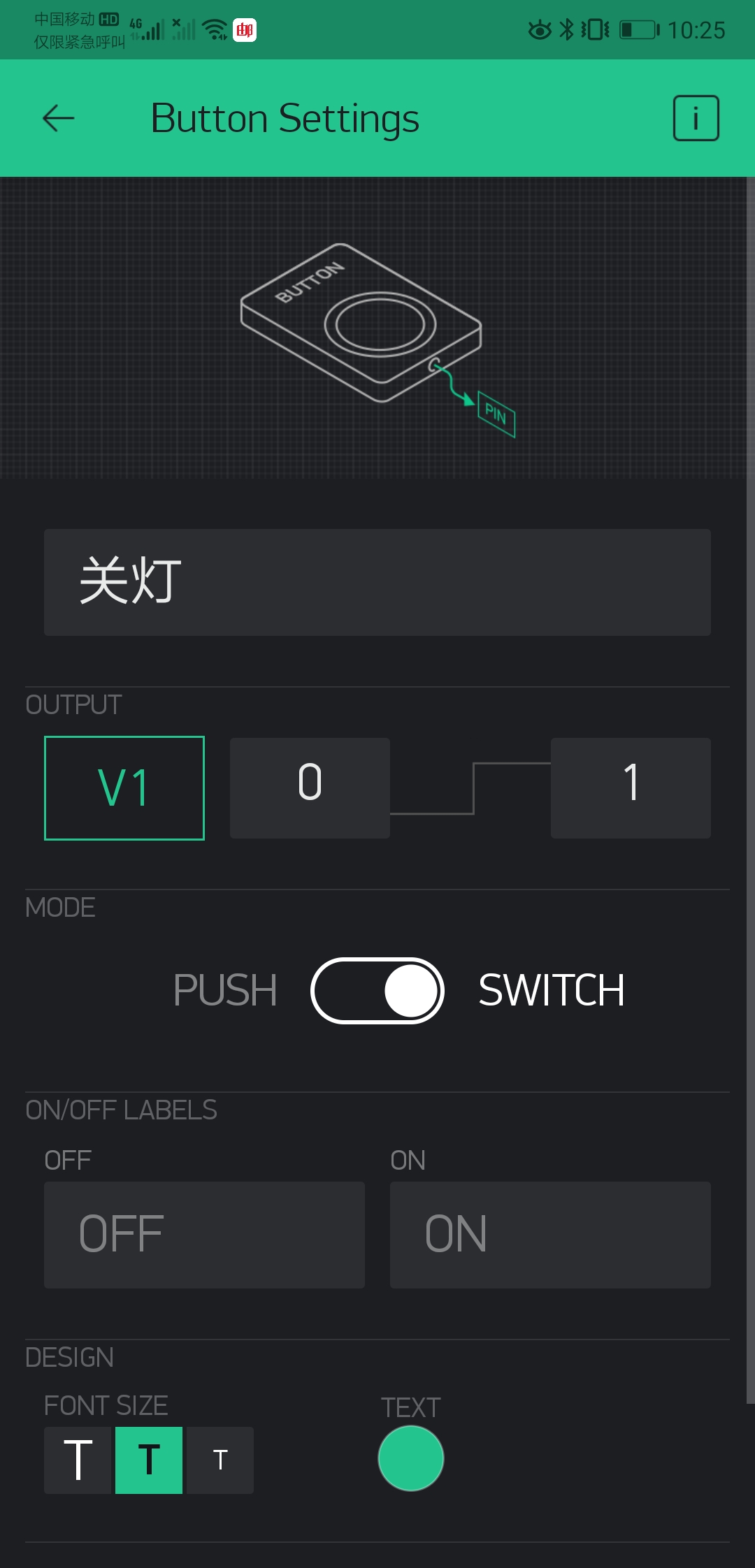Choose the small font size
This screenshot has width=755, height=1568.
click(x=220, y=1460)
